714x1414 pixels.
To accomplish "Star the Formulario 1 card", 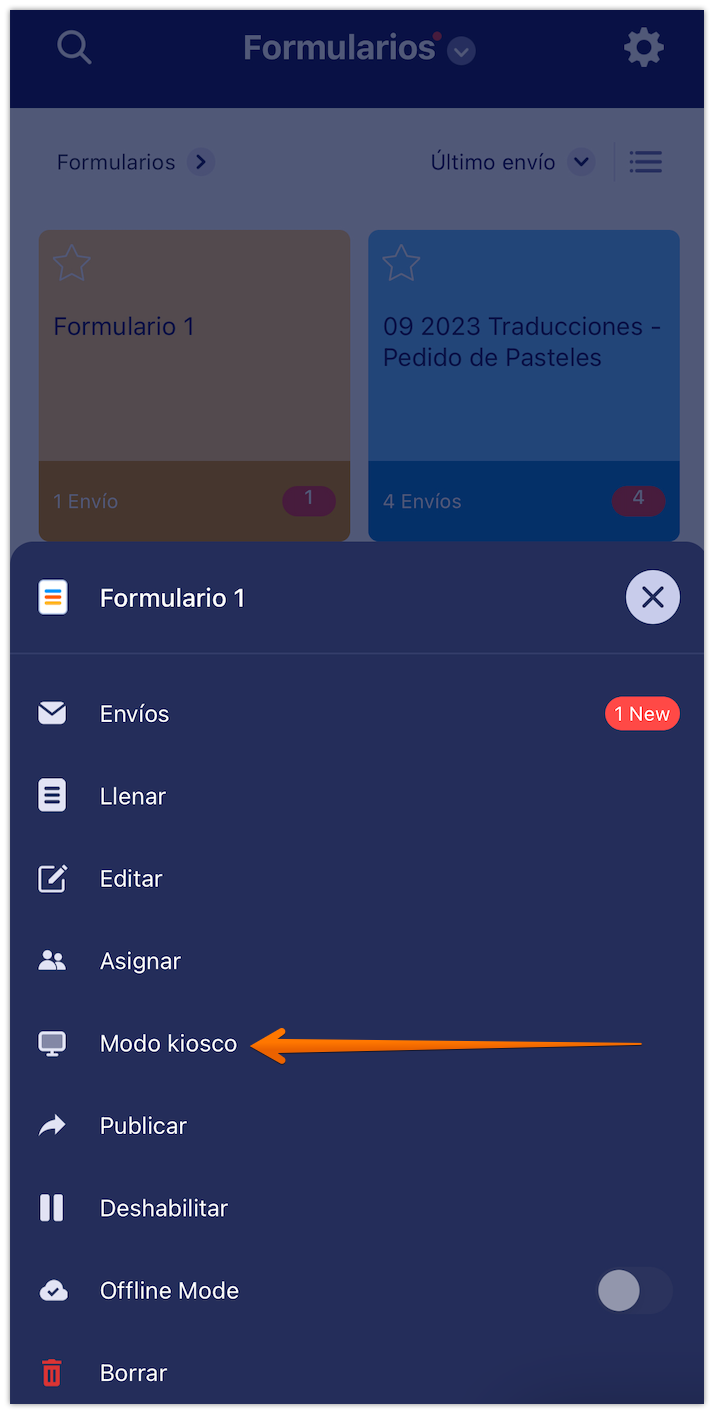I will 72,263.
